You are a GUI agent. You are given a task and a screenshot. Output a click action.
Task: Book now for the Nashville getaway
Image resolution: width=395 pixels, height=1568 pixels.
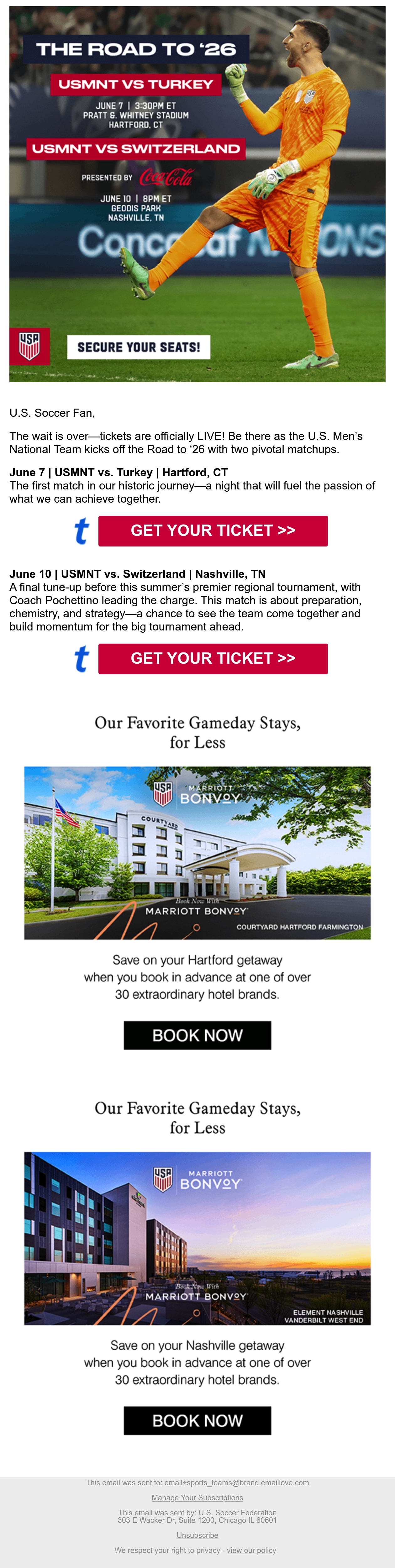[x=197, y=1421]
